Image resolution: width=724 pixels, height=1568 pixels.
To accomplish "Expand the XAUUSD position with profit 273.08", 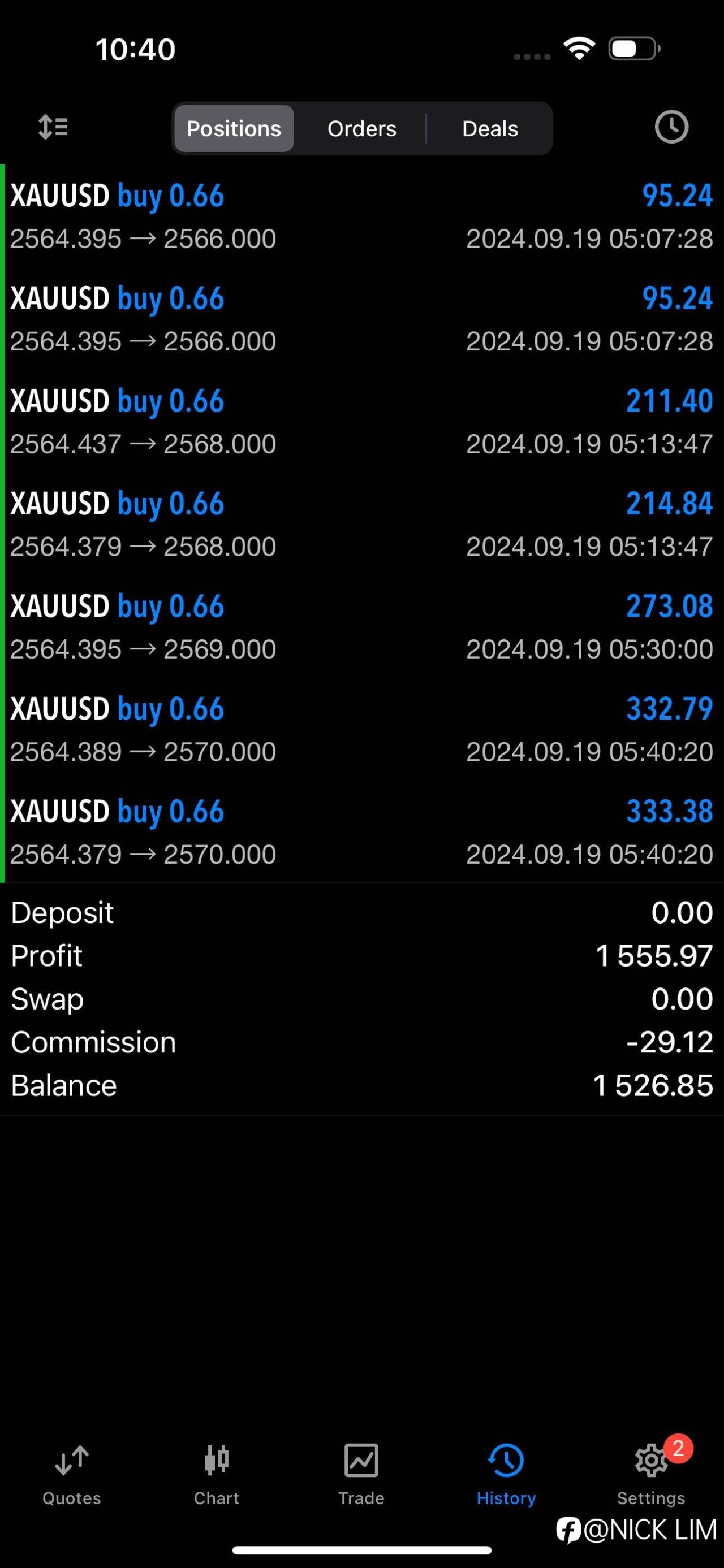I will coord(361,627).
